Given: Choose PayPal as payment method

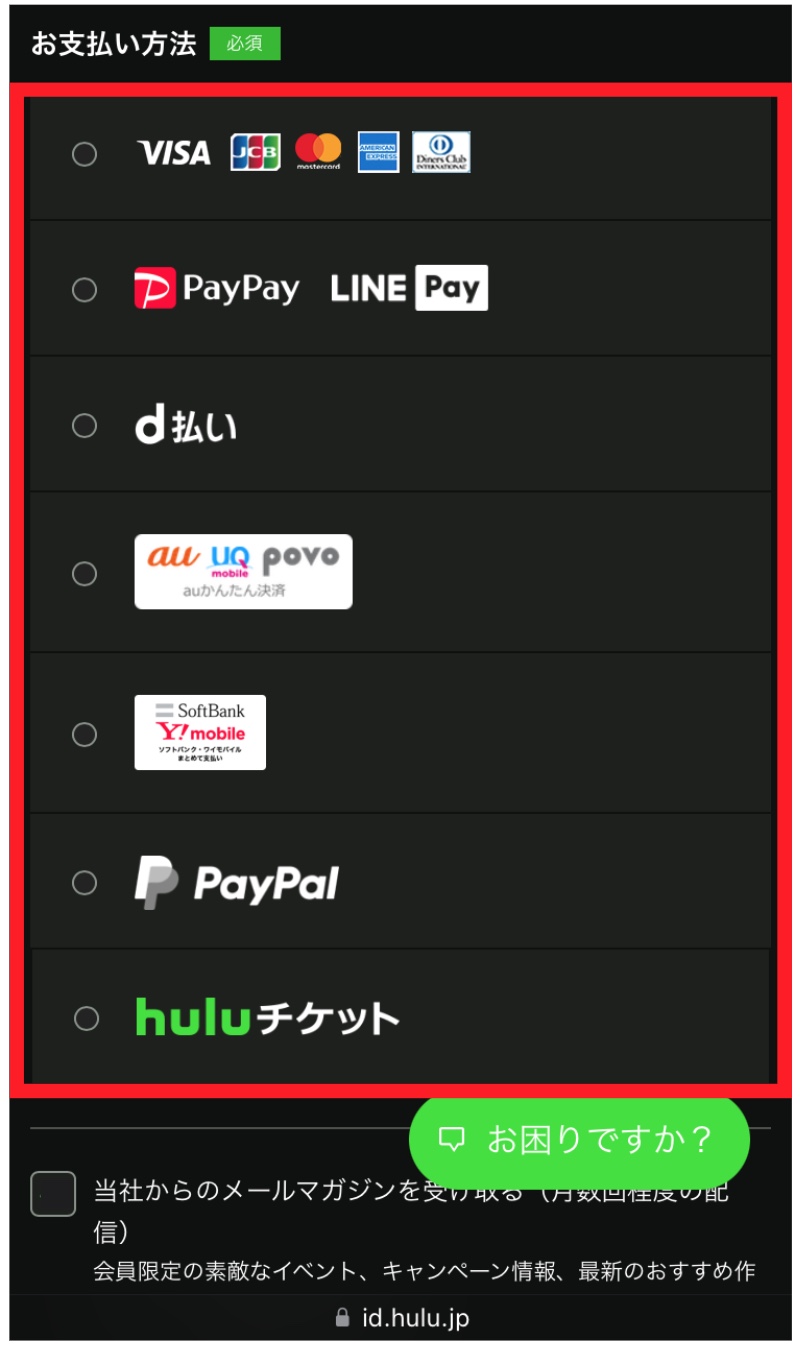Looking at the screenshot, I should coord(85,882).
